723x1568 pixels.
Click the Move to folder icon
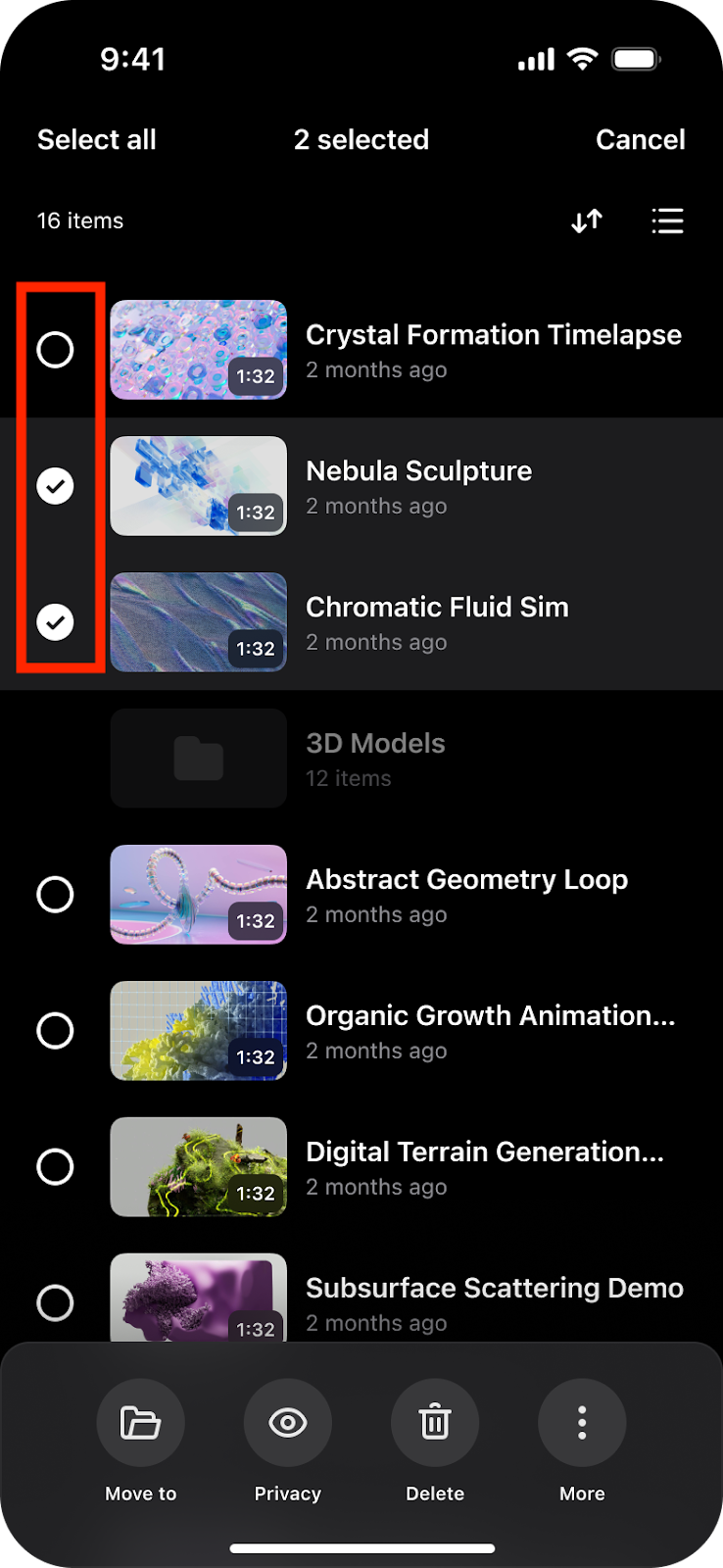tap(140, 1422)
